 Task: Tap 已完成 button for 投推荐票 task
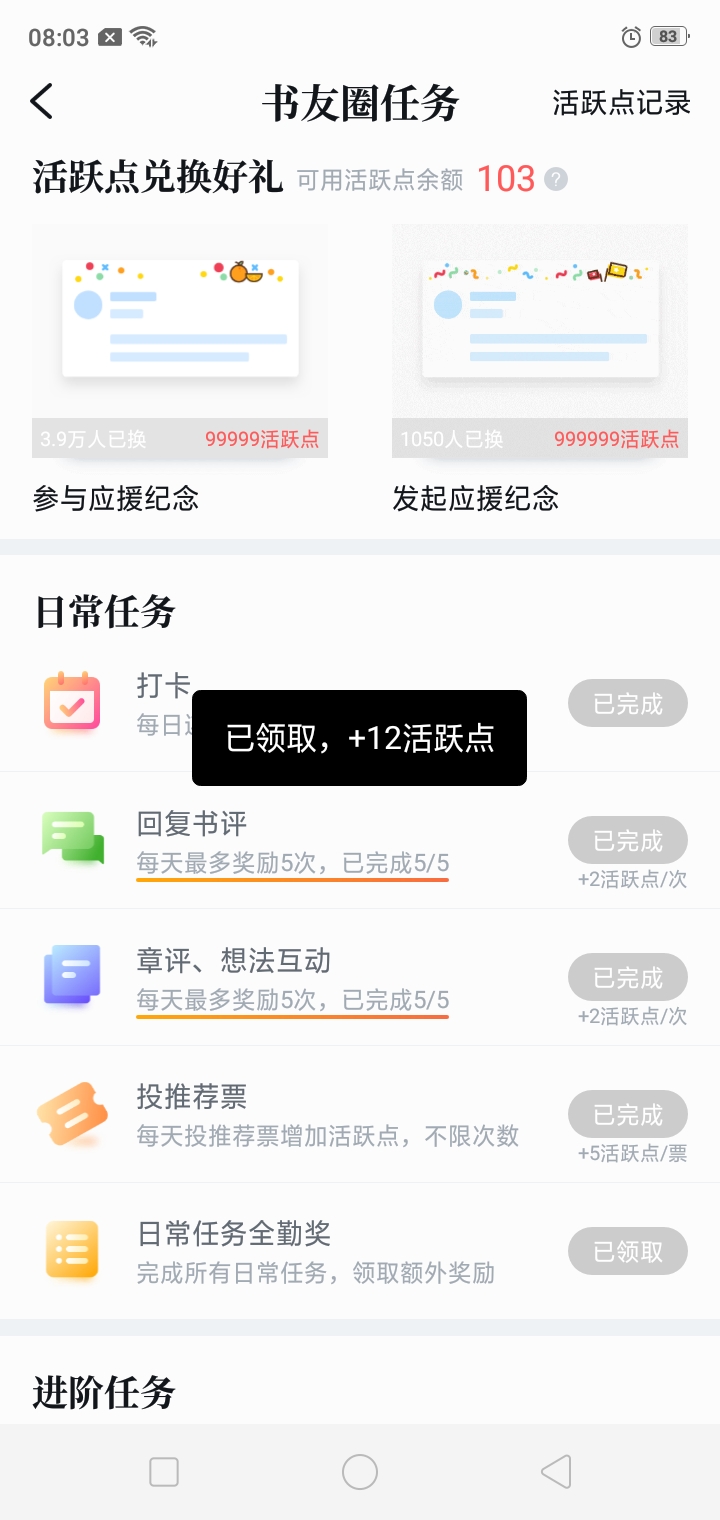[628, 1114]
